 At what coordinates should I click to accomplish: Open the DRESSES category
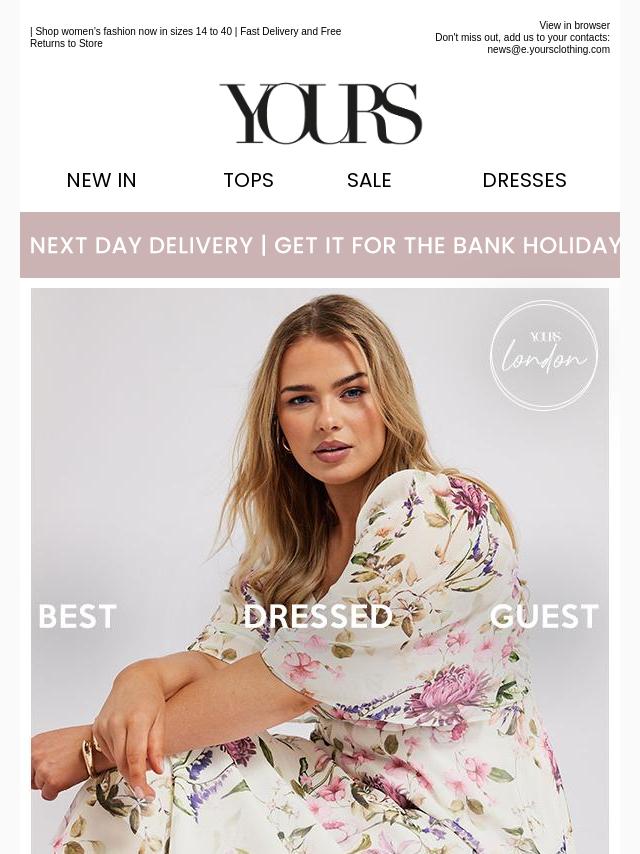524,180
